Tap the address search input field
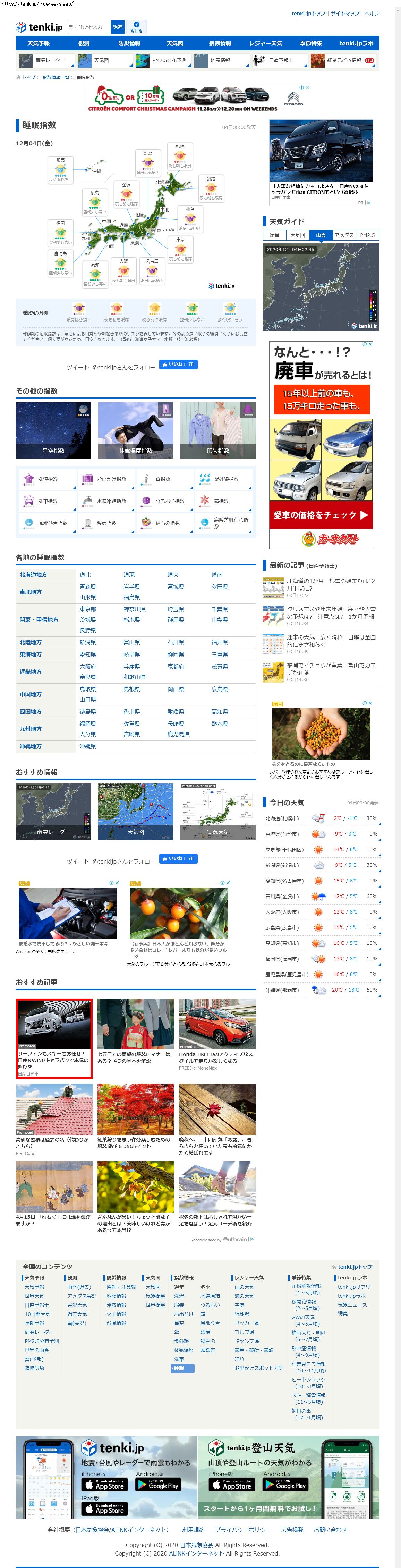Screen dimensions: 401x1568 pyautogui.click(x=88, y=27)
